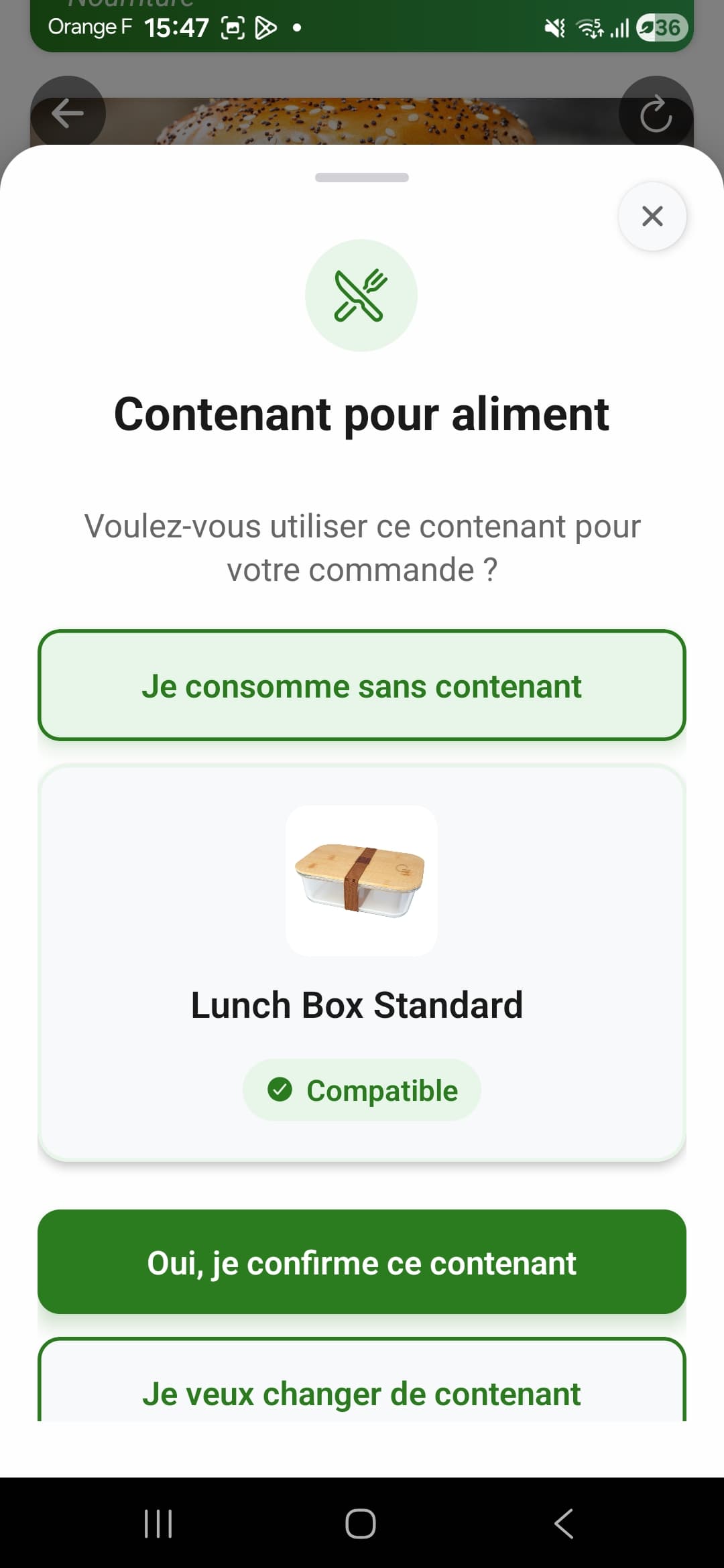Click the bottom sheet drag handle
Viewport: 724px width, 1568px height.
pyautogui.click(x=361, y=178)
